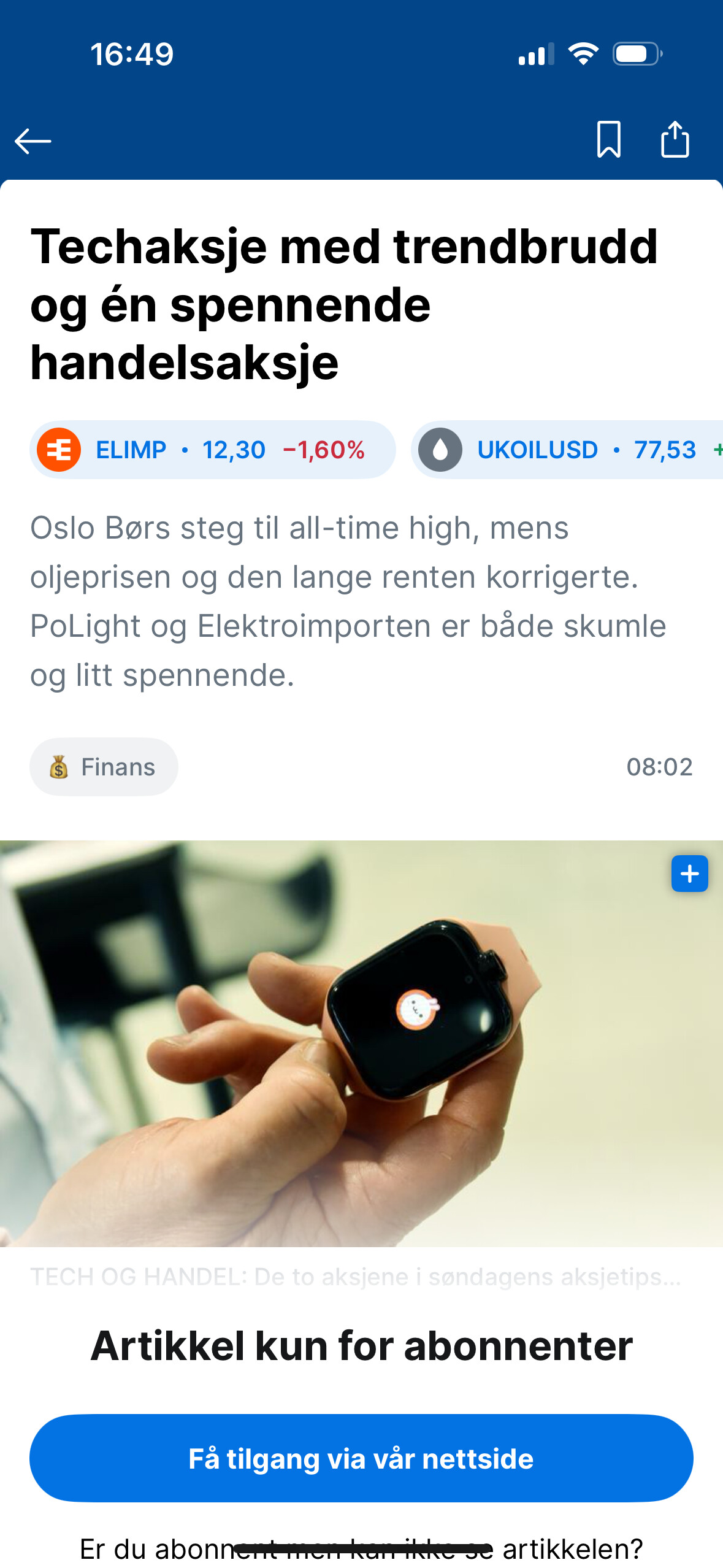Open the UKOILUSD ticker chip
The height and width of the screenshot is (1568, 723).
point(567,450)
